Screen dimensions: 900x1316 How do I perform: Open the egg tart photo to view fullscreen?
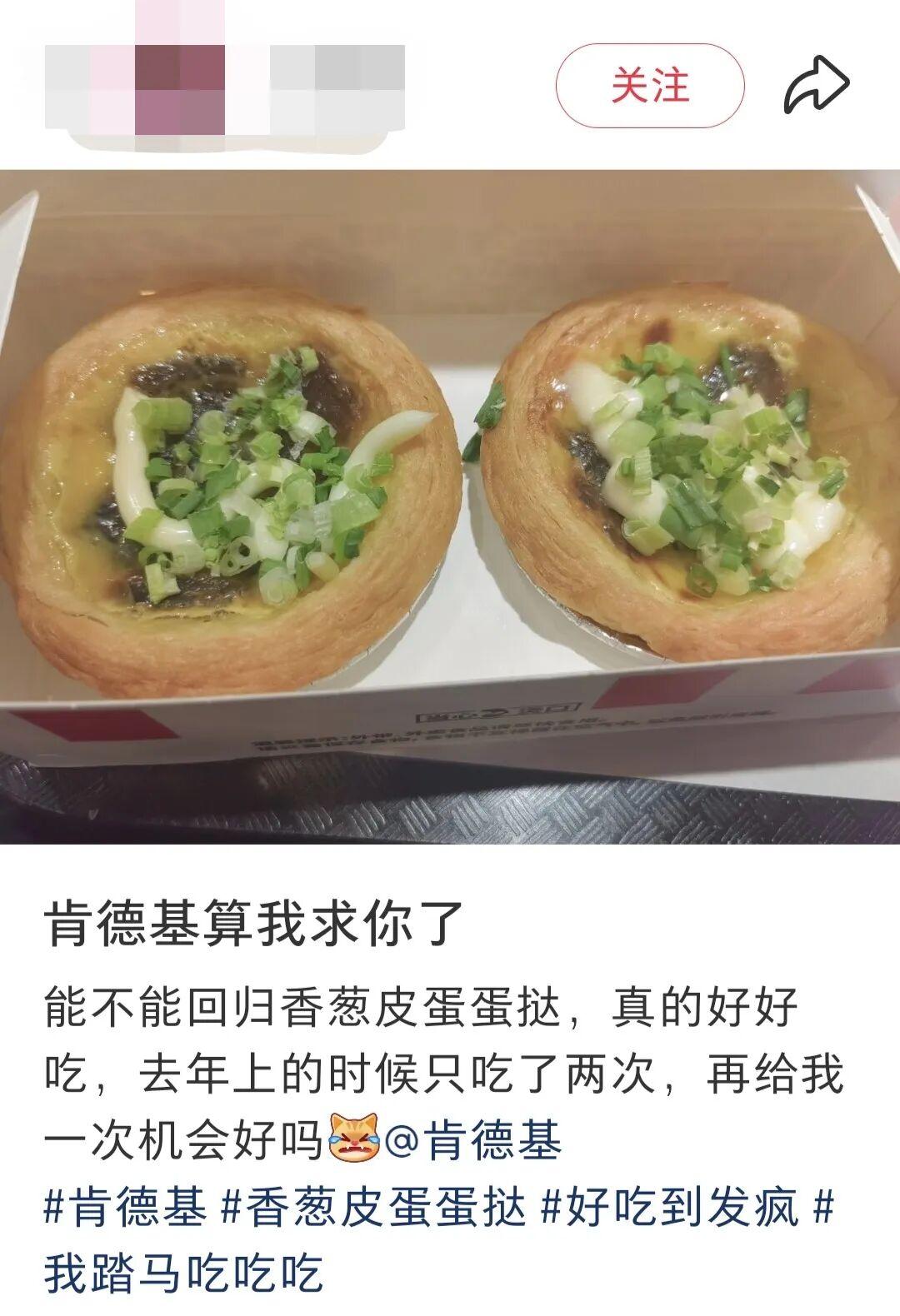pyautogui.click(x=450, y=500)
